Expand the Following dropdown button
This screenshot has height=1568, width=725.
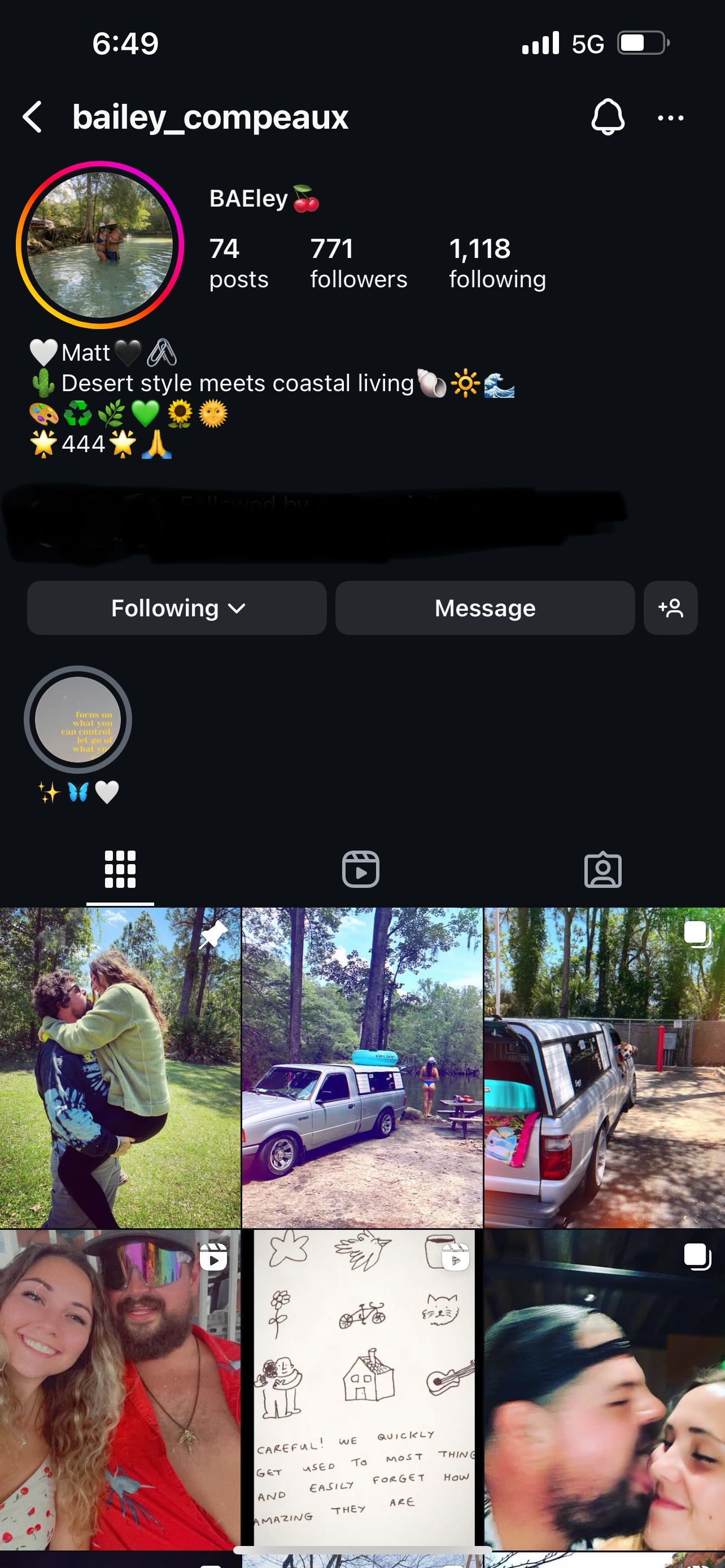177,607
